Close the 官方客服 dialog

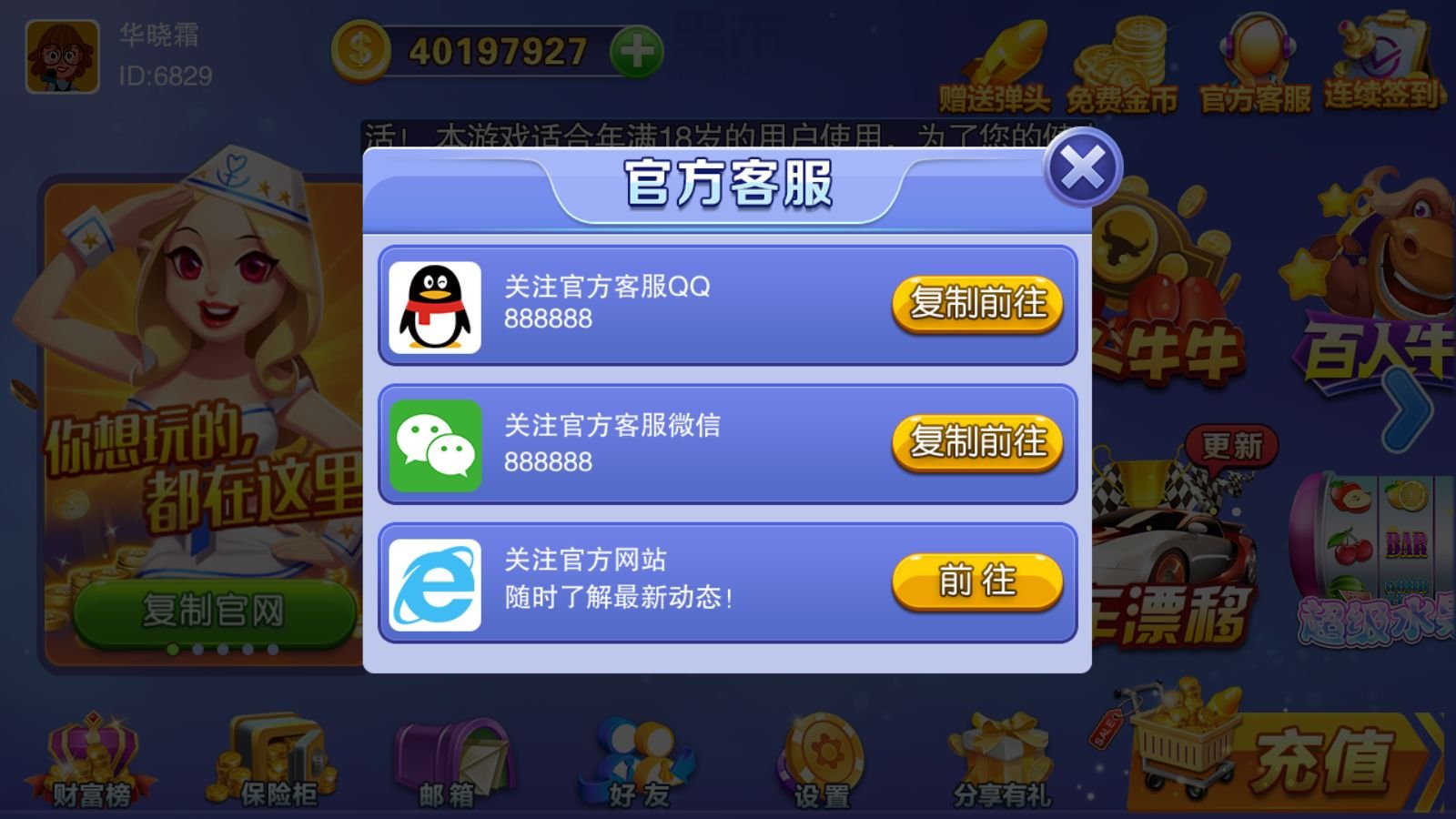tap(1082, 168)
